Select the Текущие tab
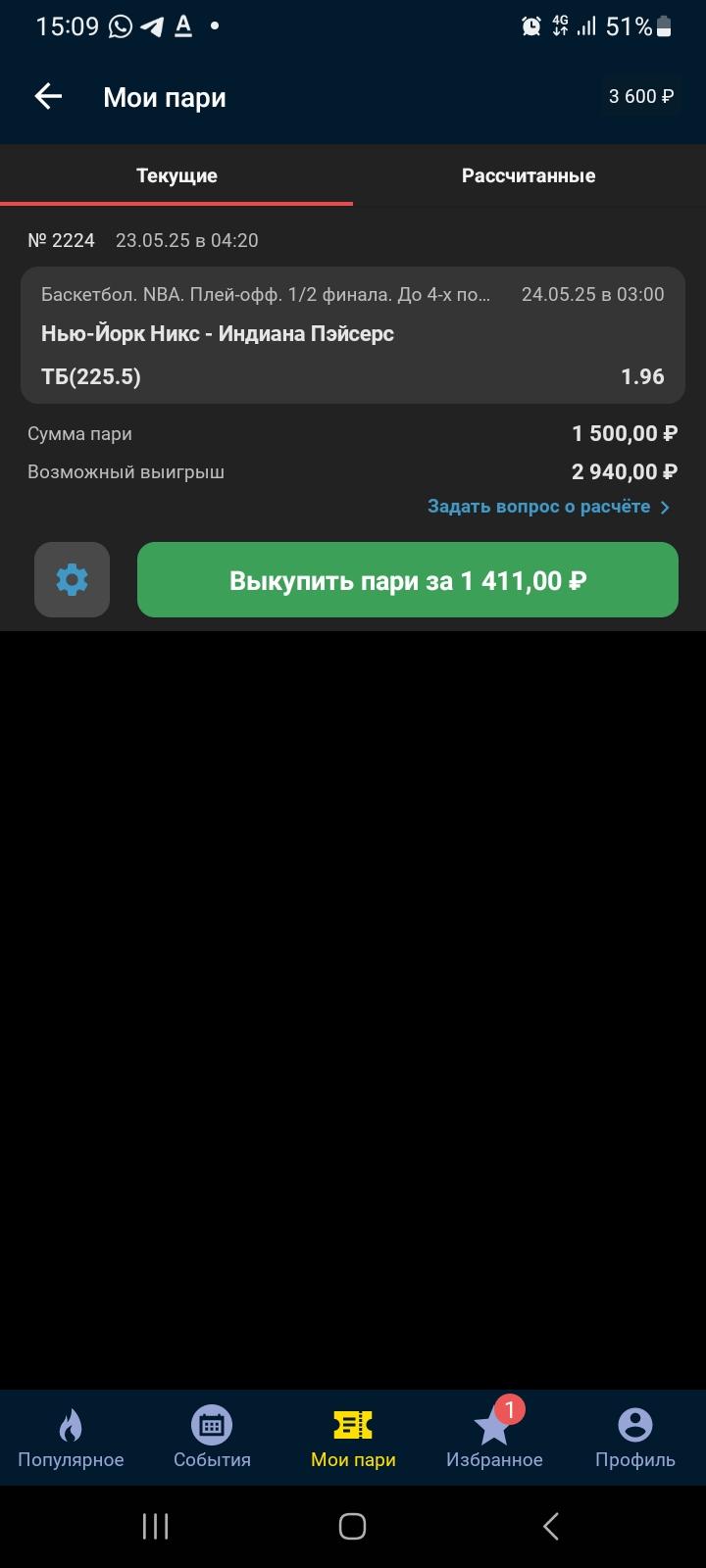 176,175
